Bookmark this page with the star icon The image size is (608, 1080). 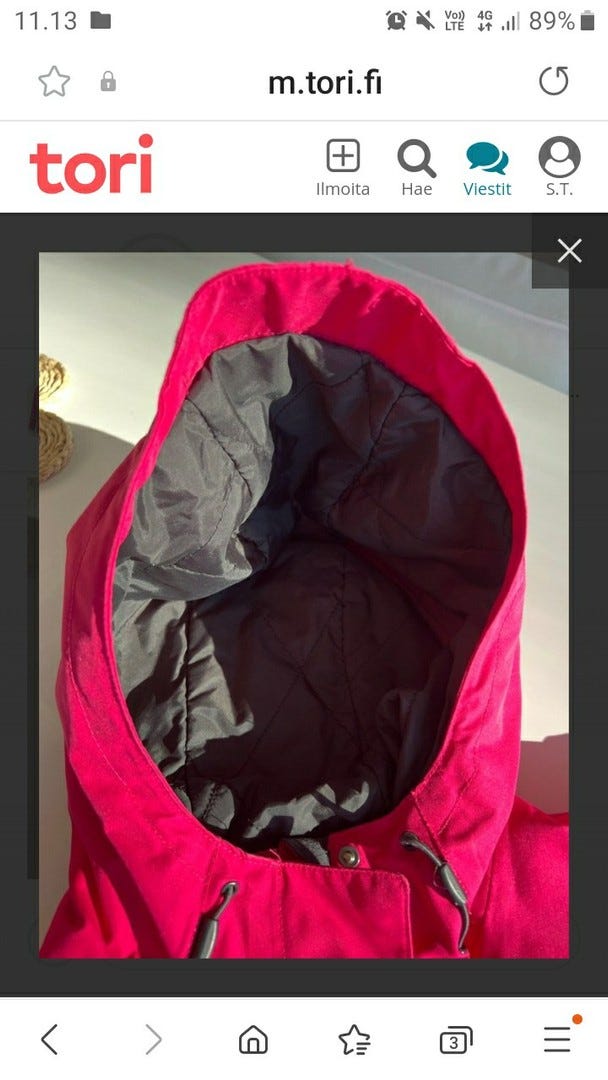coord(54,82)
